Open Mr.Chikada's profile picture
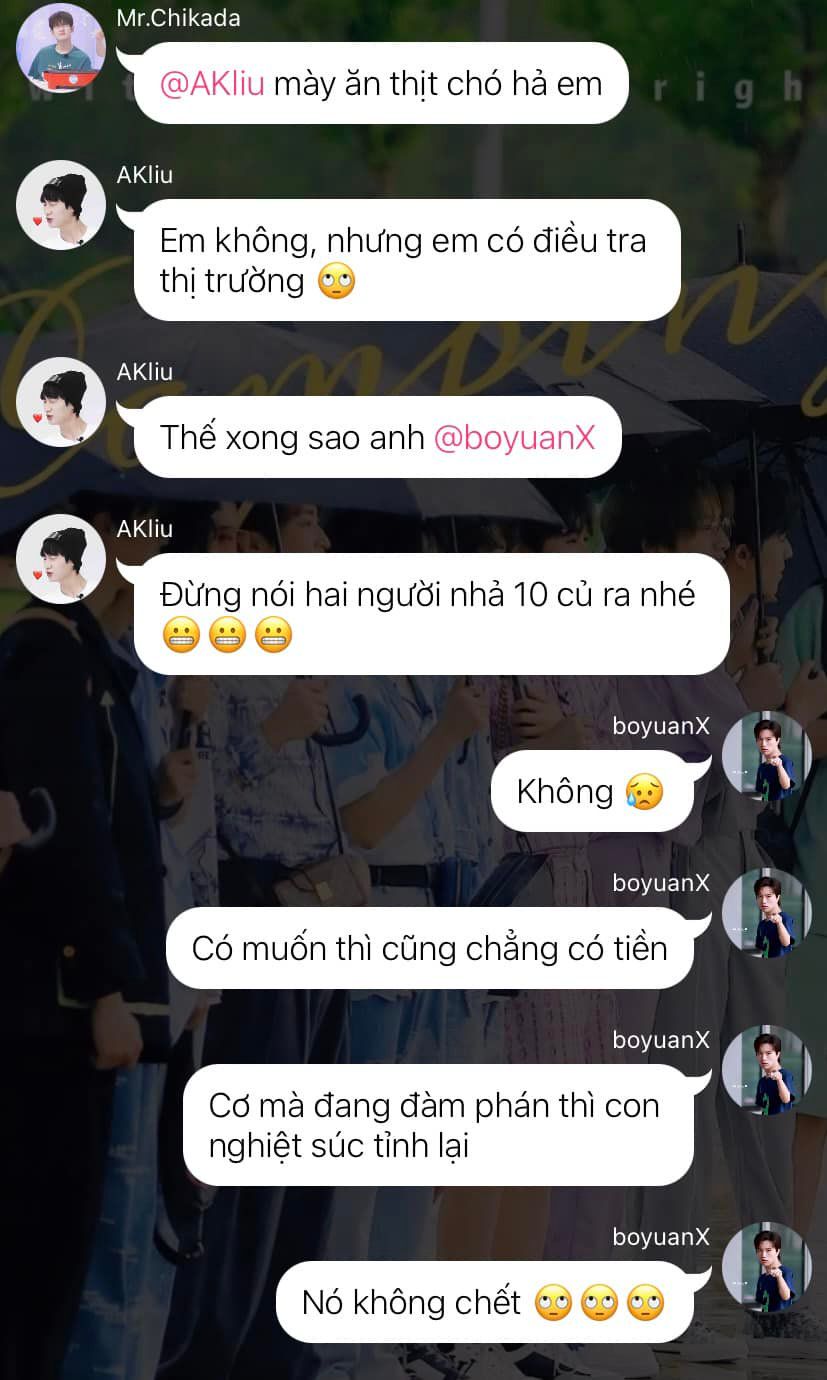The height and width of the screenshot is (1380, 827). [x=61, y=48]
